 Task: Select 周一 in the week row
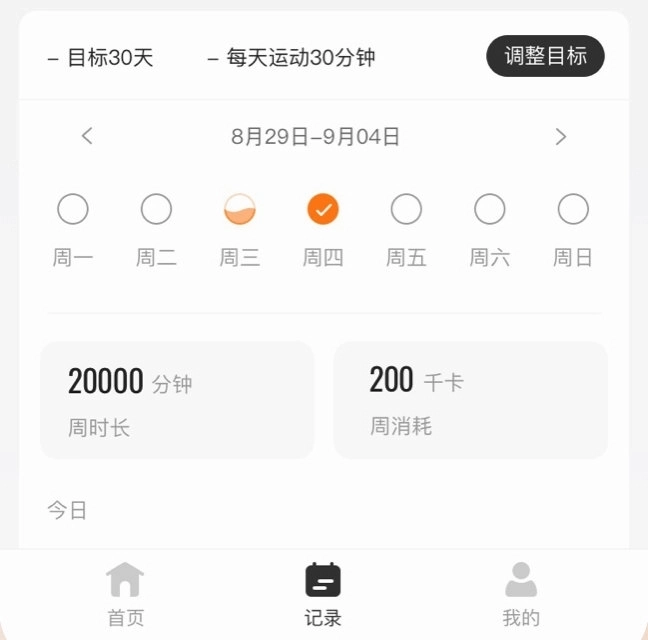[73, 210]
